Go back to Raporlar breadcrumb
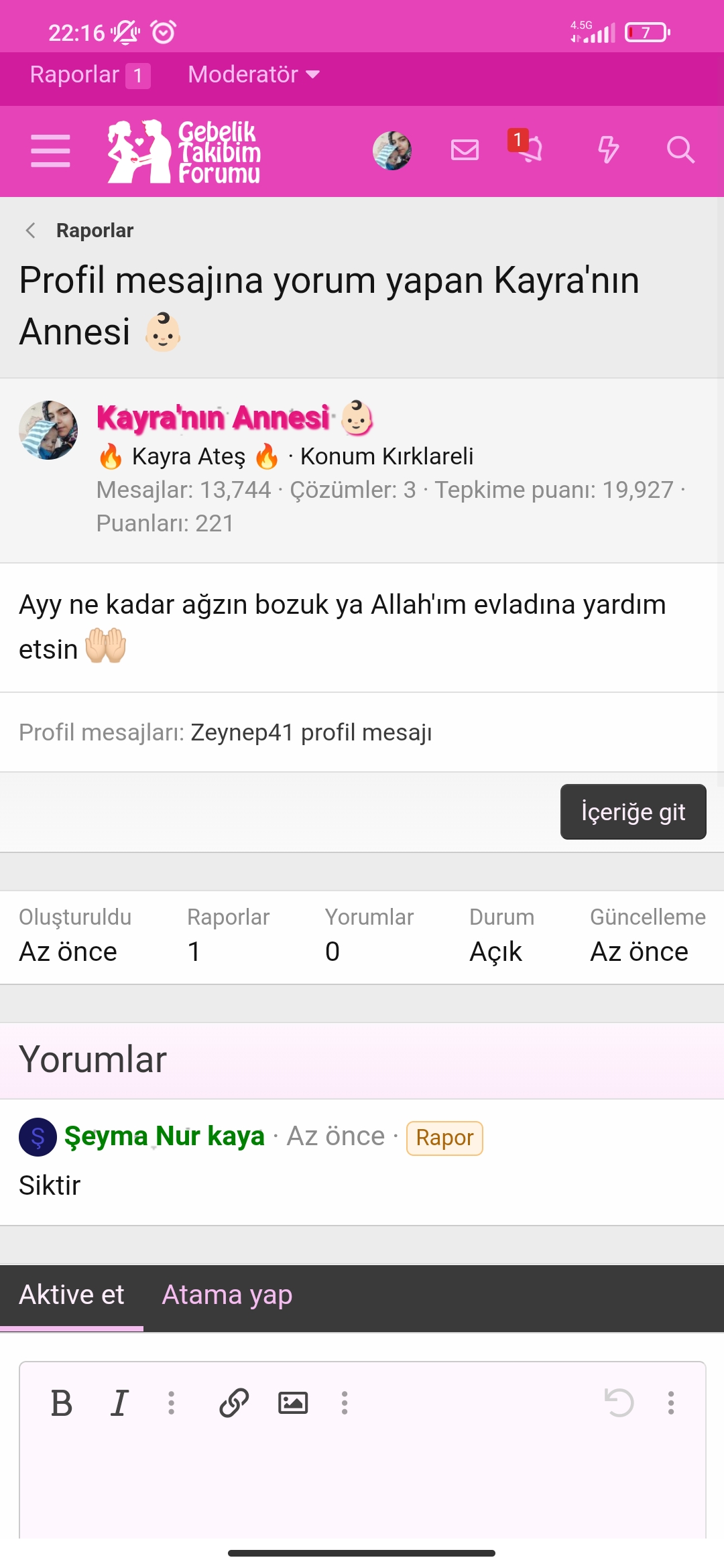Viewport: 724px width, 1568px height. 94,231
